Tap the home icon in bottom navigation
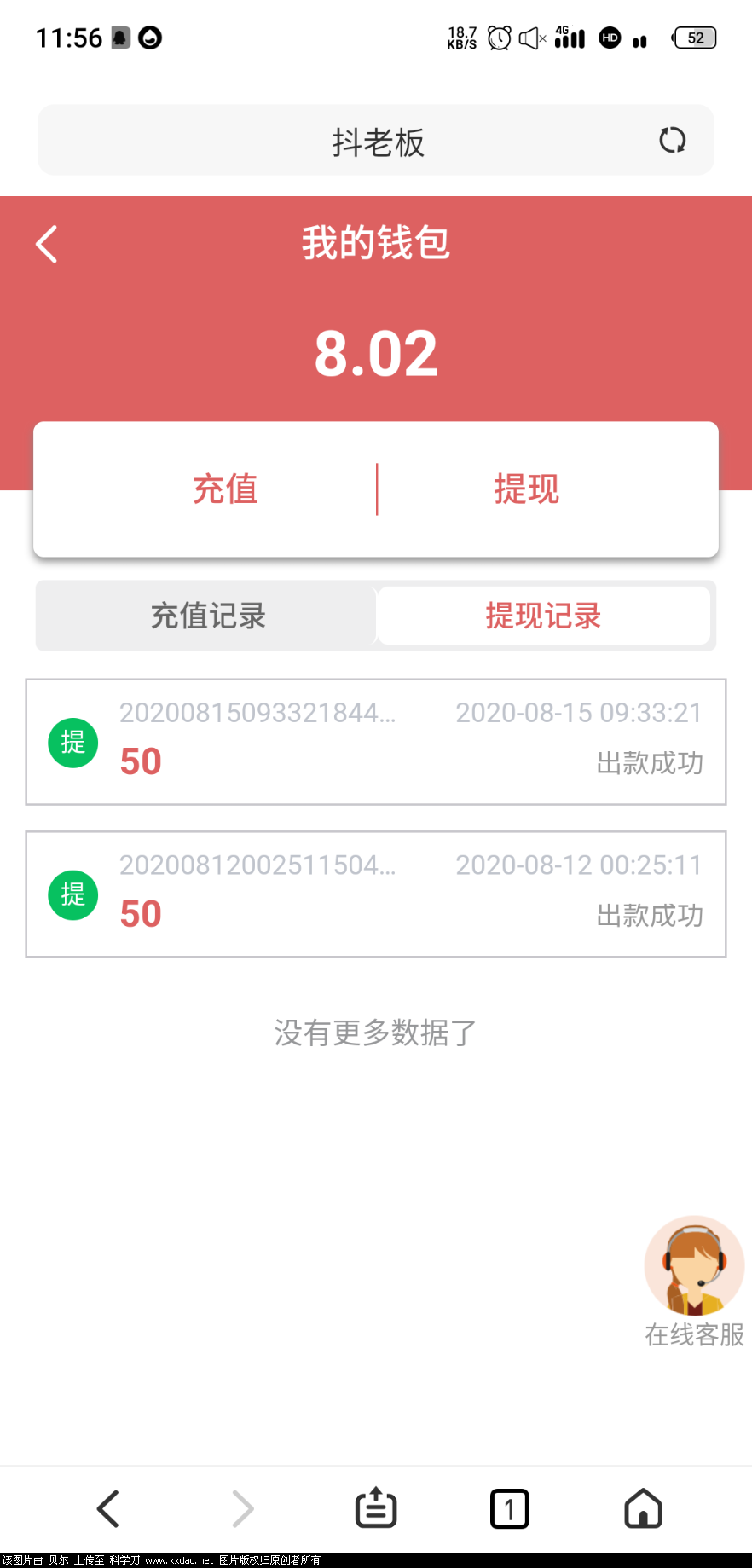The height and width of the screenshot is (1568, 752). click(642, 1507)
